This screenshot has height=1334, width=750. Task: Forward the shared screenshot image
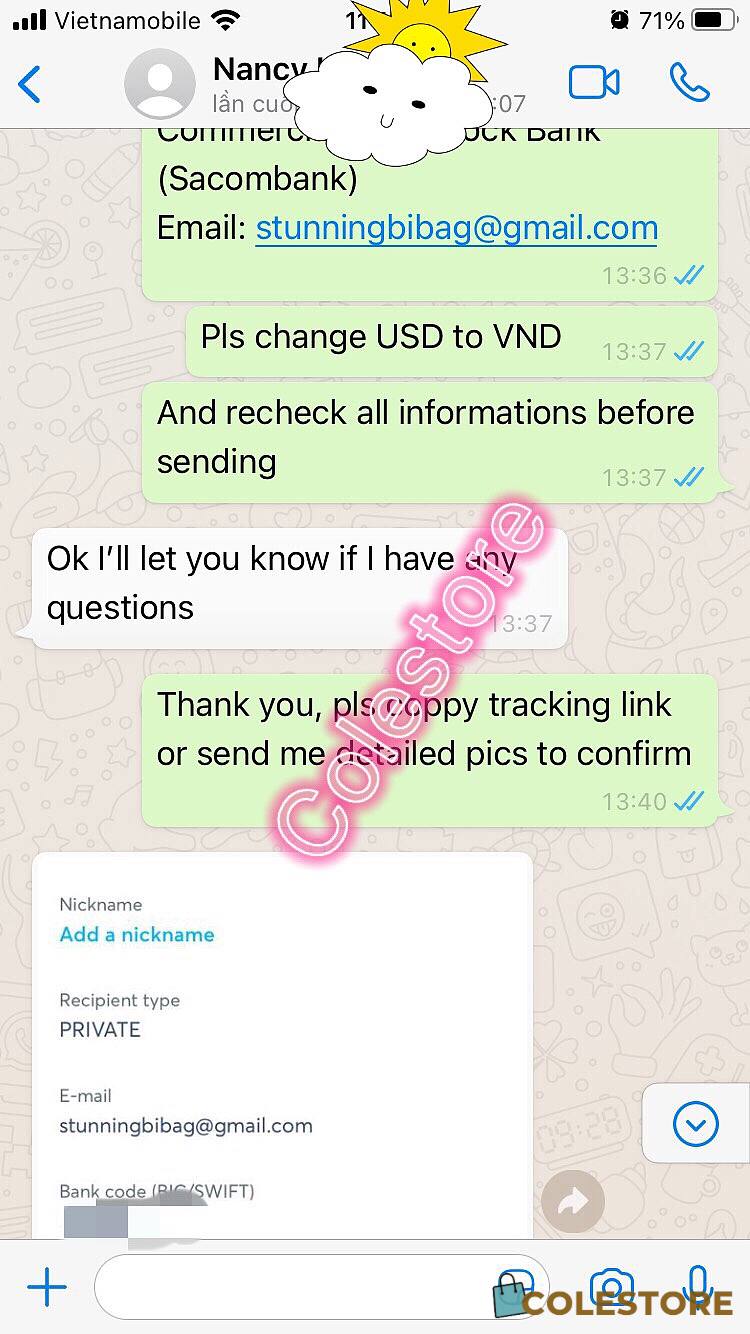573,1201
